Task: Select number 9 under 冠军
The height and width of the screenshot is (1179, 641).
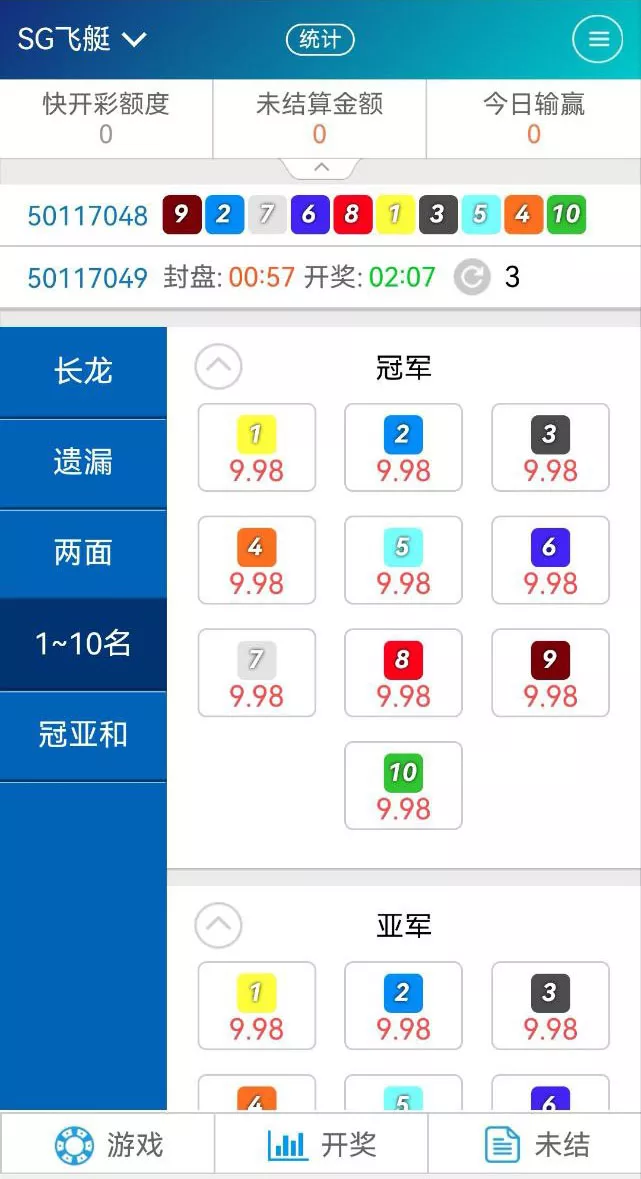Action: pyautogui.click(x=550, y=673)
